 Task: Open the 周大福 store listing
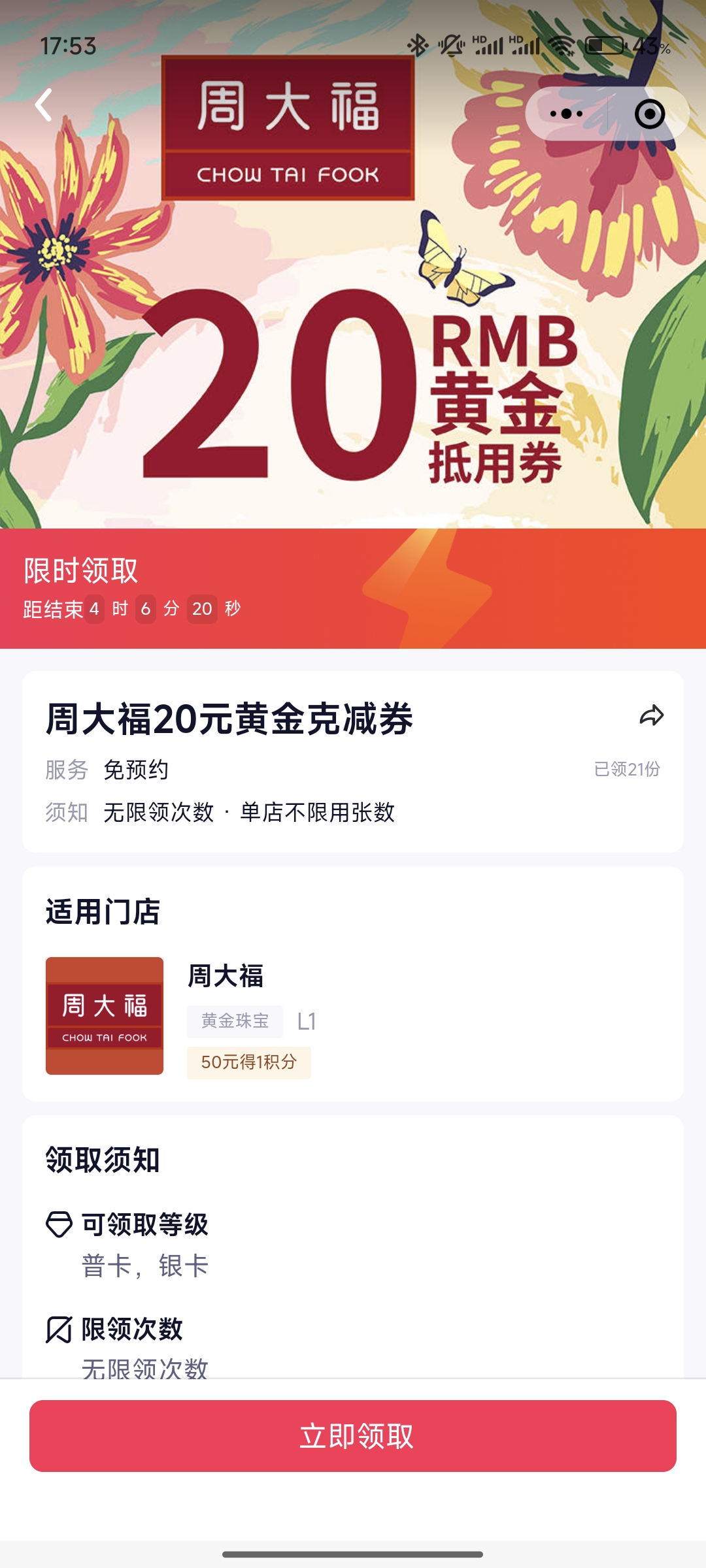[226, 976]
